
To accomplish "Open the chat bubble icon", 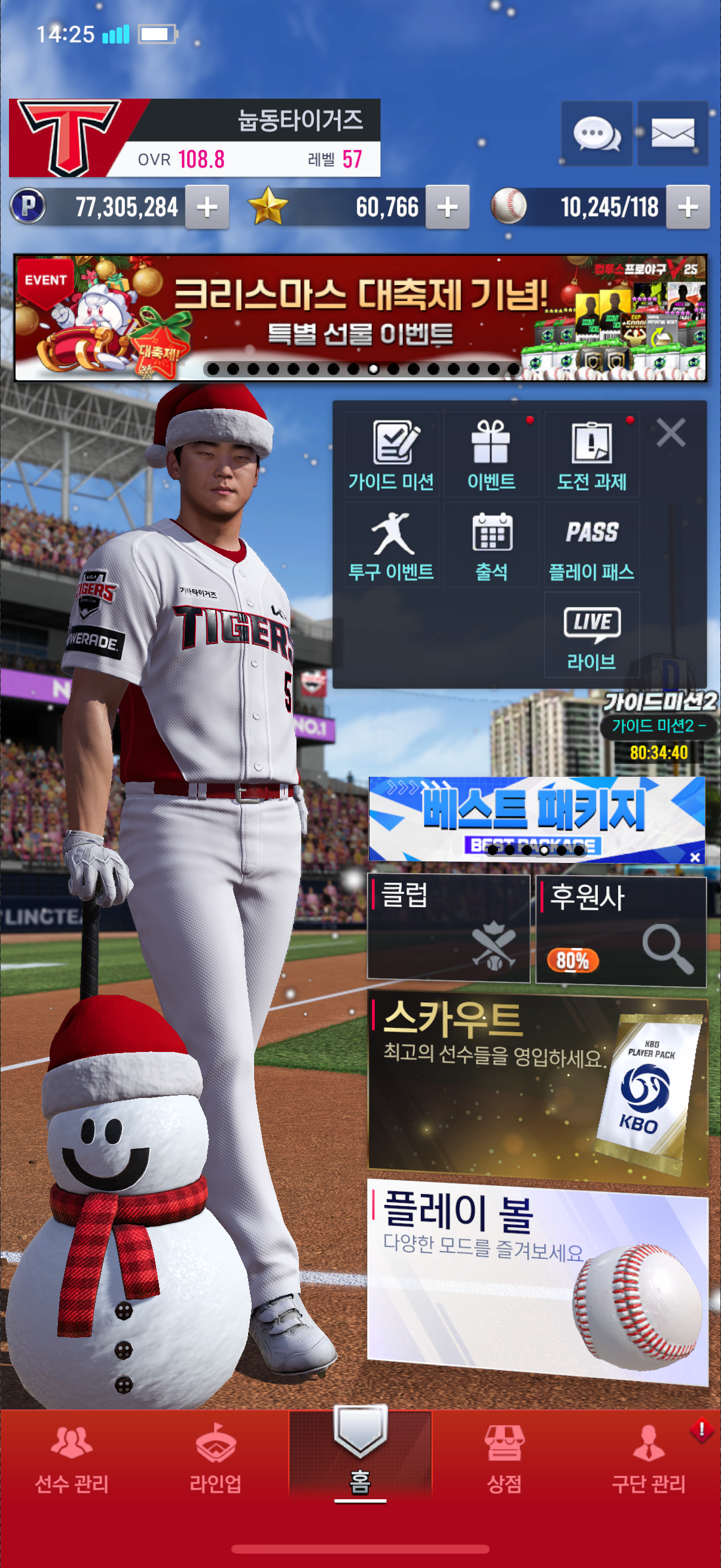I will pyautogui.click(x=596, y=133).
